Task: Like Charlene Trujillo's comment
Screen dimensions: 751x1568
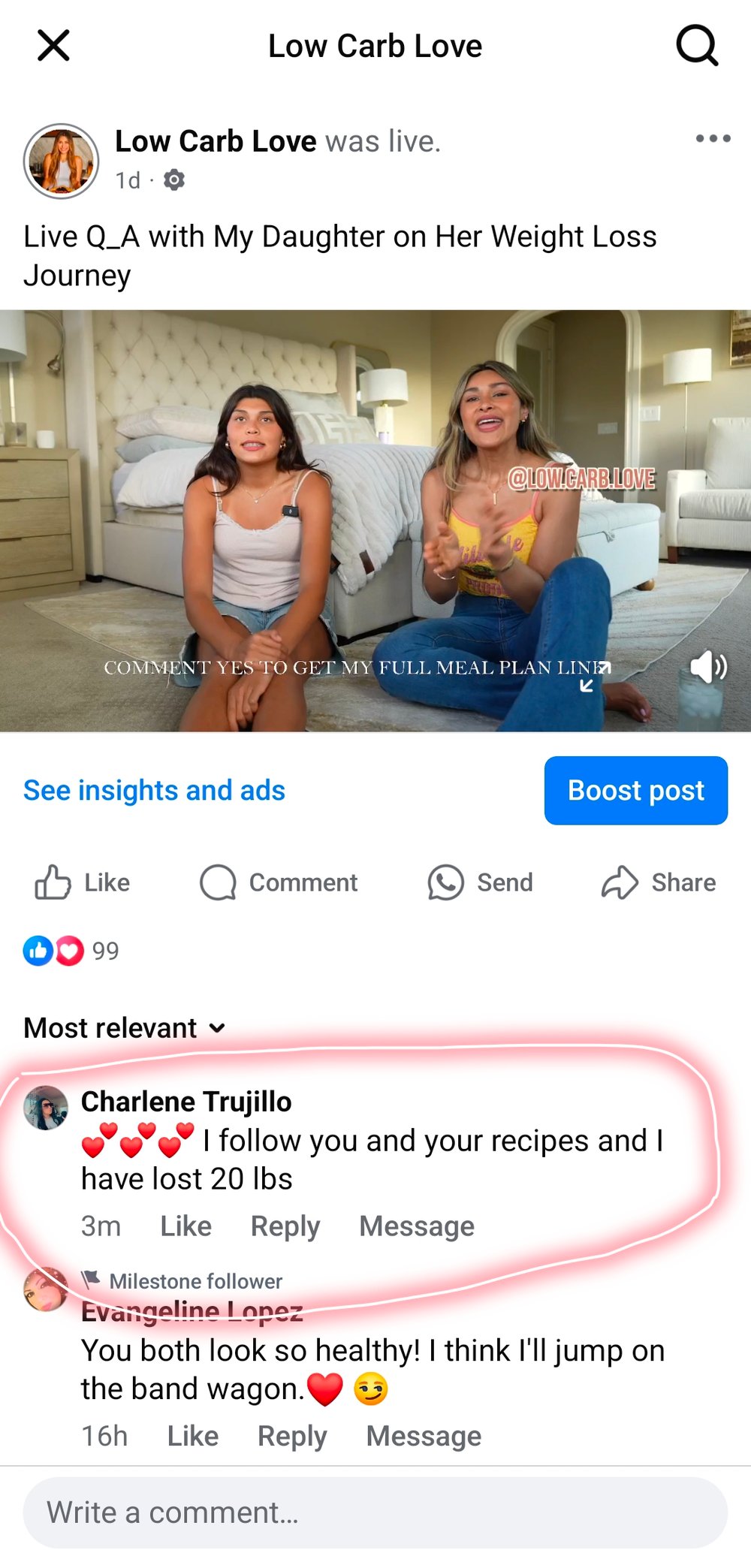Action: tap(185, 1226)
